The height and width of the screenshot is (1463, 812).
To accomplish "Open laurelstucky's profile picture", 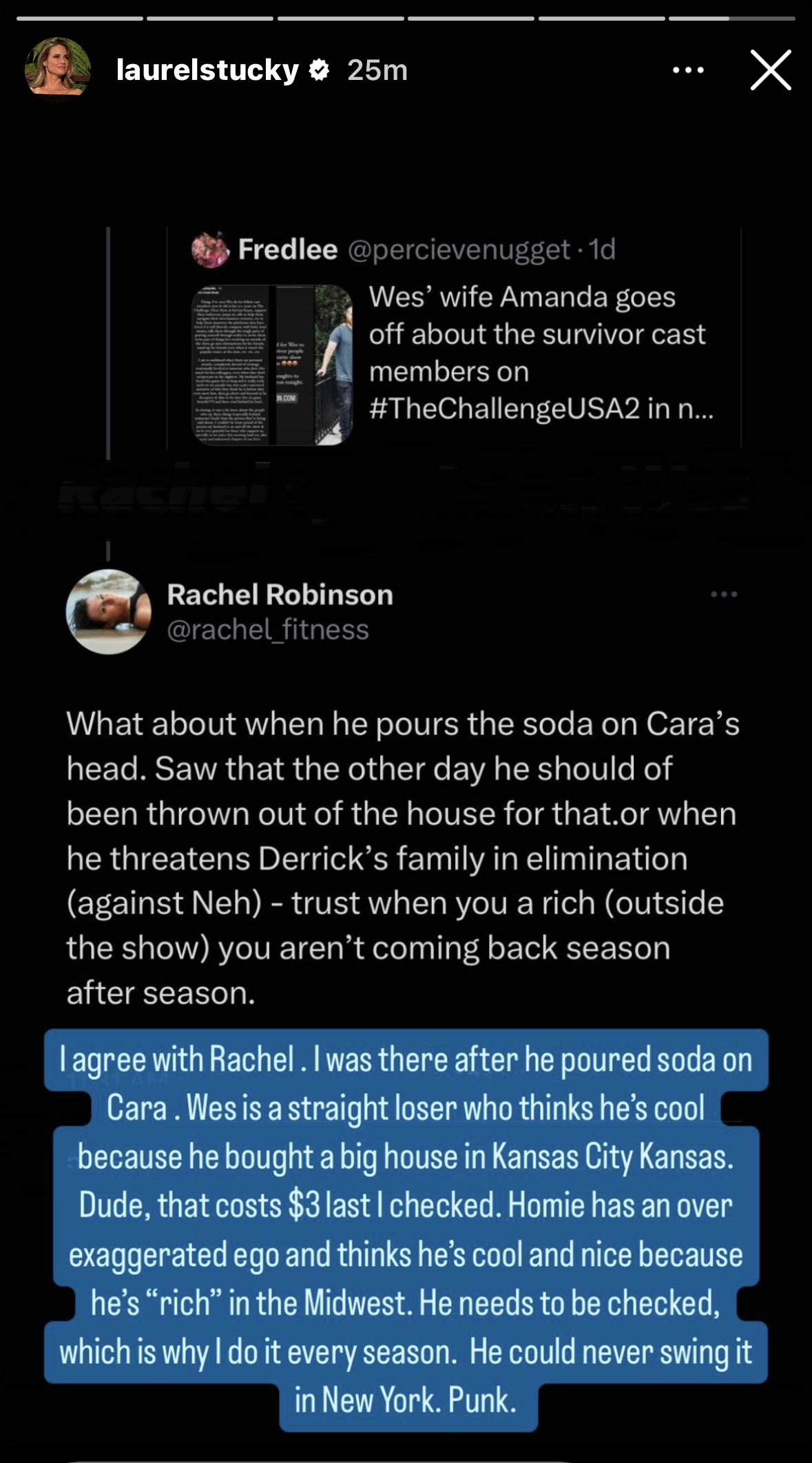I will point(58,70).
